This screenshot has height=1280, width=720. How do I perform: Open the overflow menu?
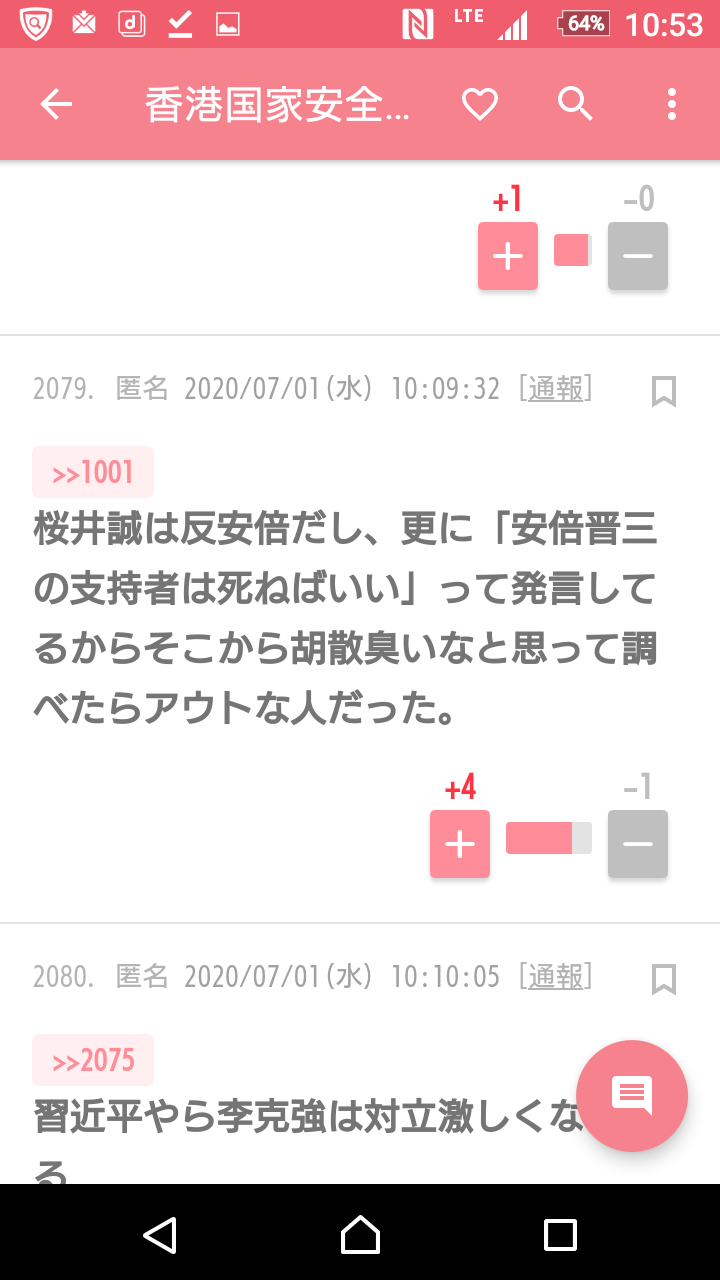tap(671, 104)
